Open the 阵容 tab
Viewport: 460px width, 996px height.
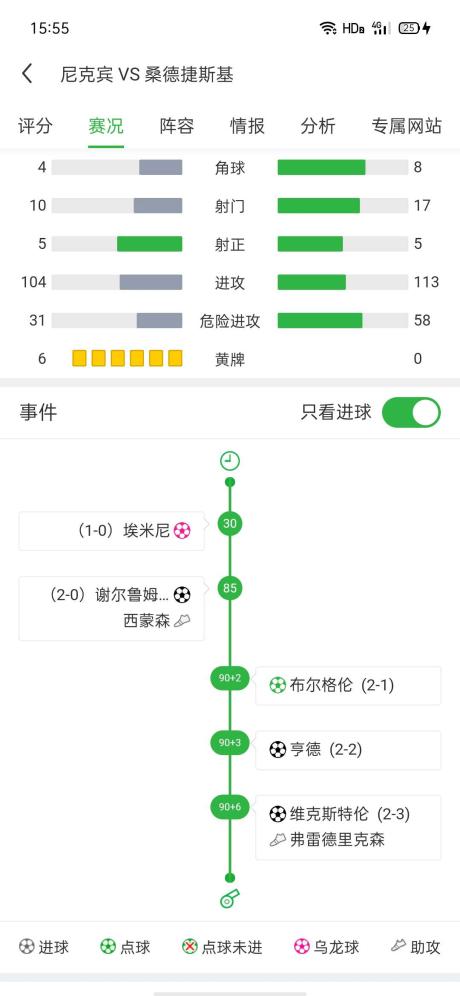[x=177, y=126]
